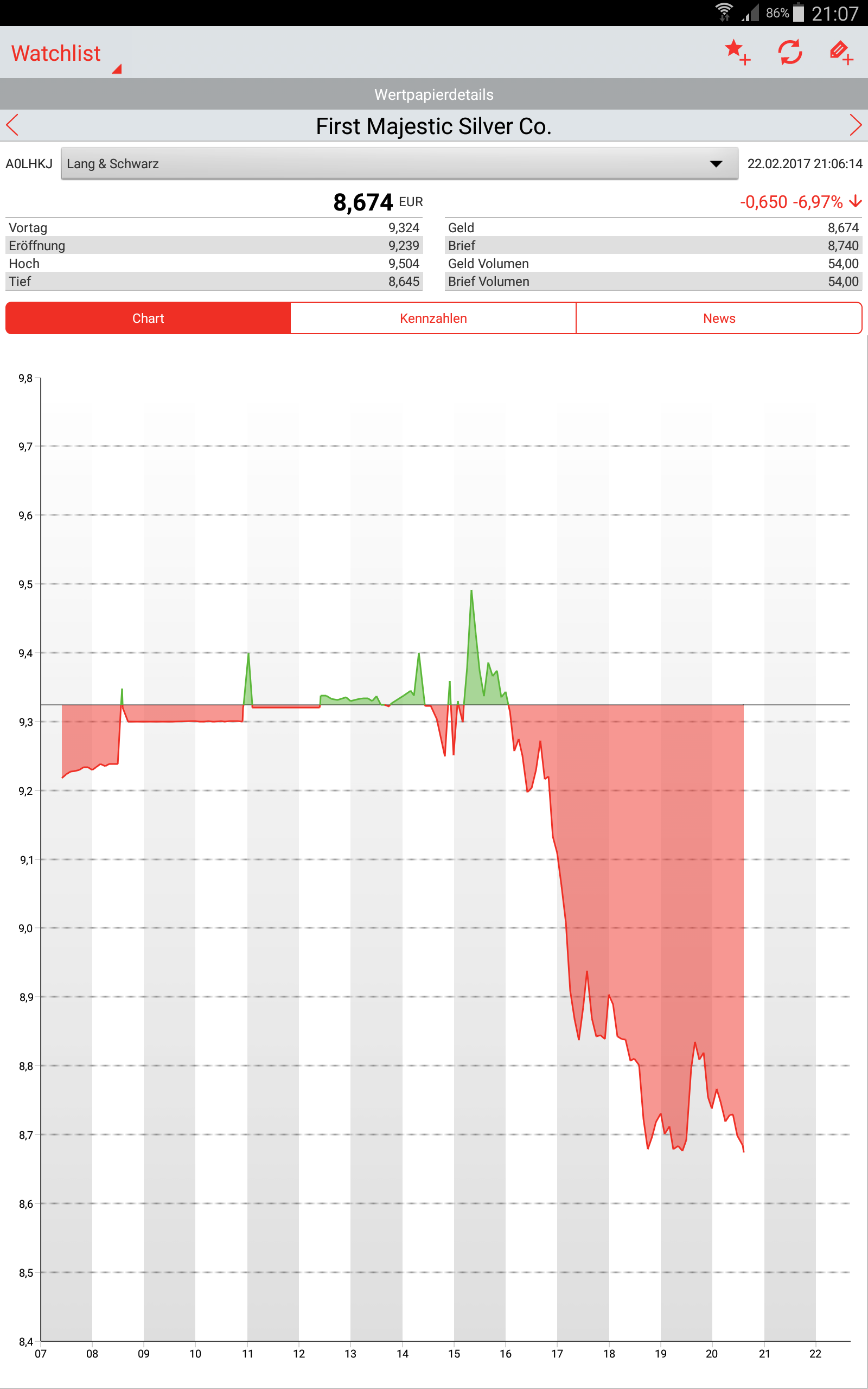Switch to the Kennzahlen tab
This screenshot has height=1389, width=868.
(x=433, y=318)
